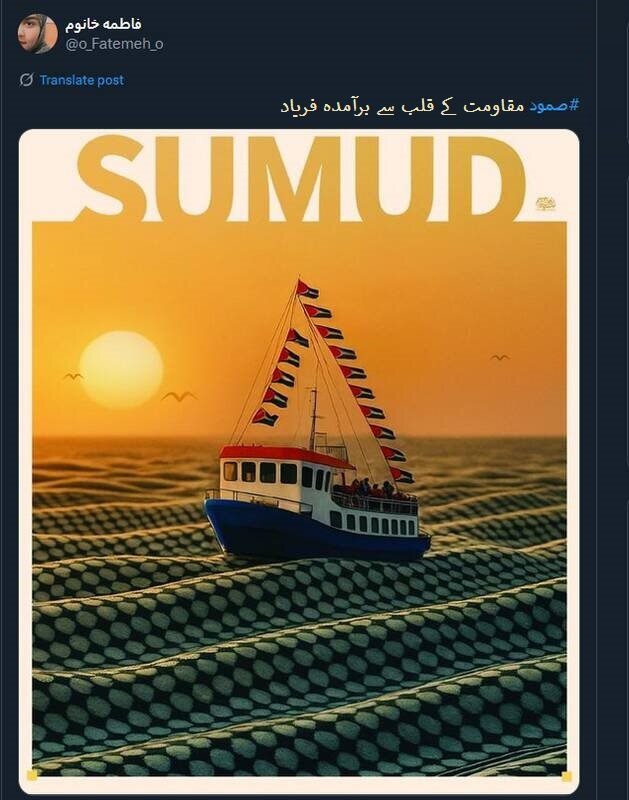The height and width of the screenshot is (800, 629).
Task: Translate this post
Action: click(81, 80)
